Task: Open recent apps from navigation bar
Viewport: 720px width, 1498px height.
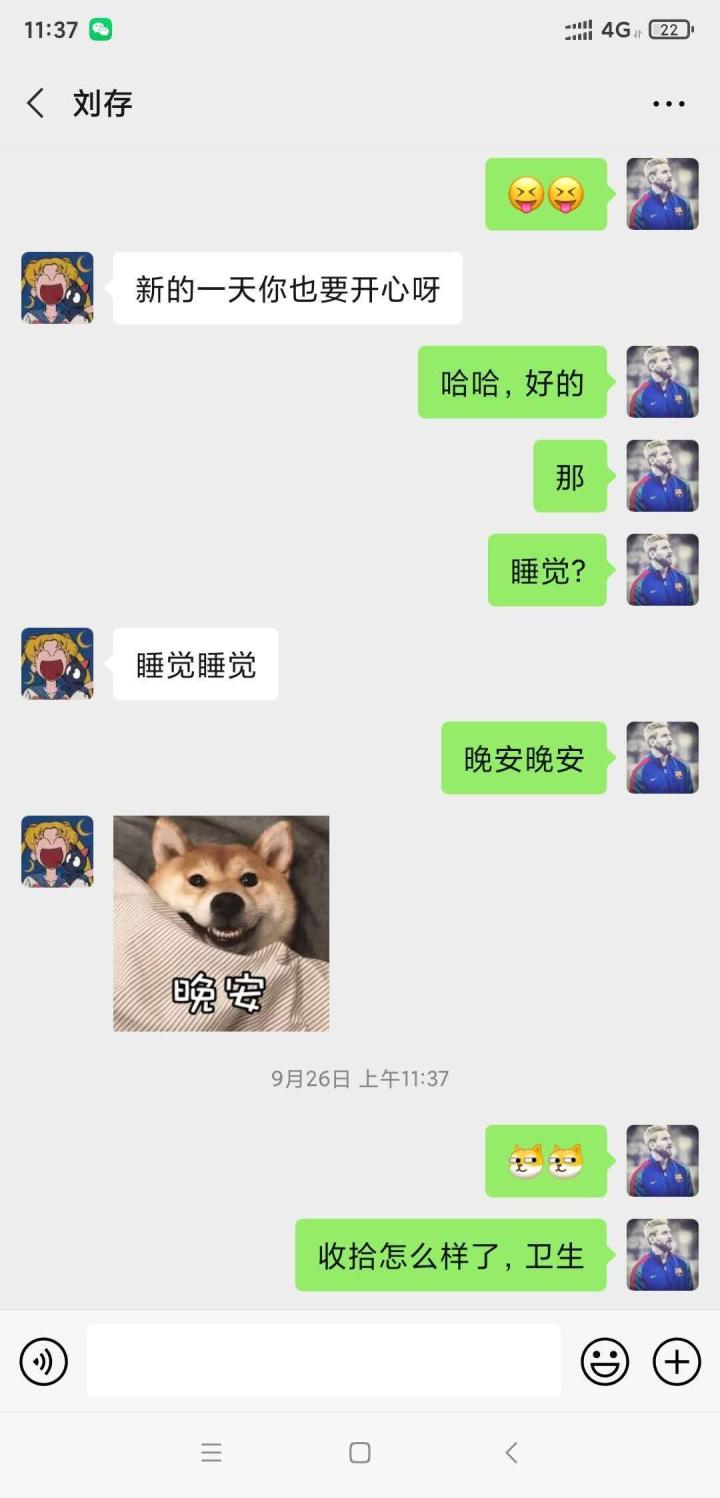Action: [211, 1453]
